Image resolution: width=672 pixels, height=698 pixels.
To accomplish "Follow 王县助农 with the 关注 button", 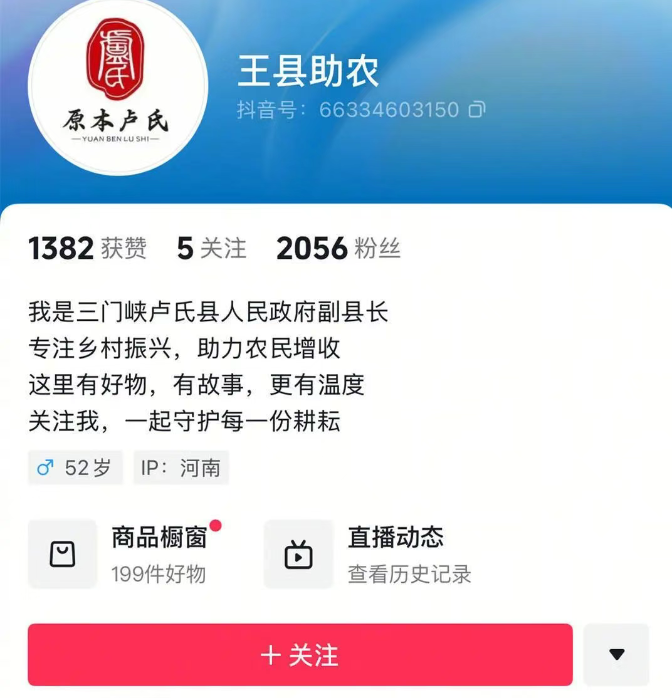I will [300, 655].
